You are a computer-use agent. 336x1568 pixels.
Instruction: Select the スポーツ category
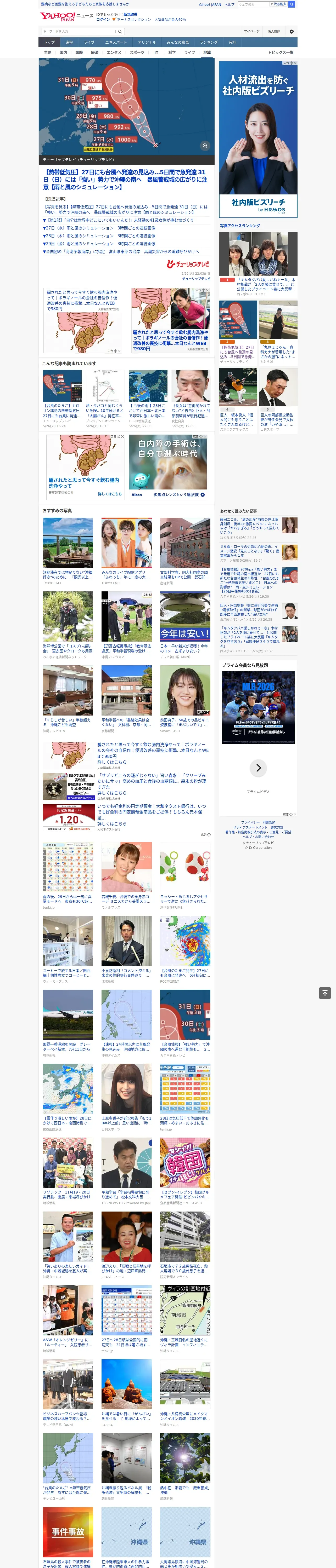(137, 52)
